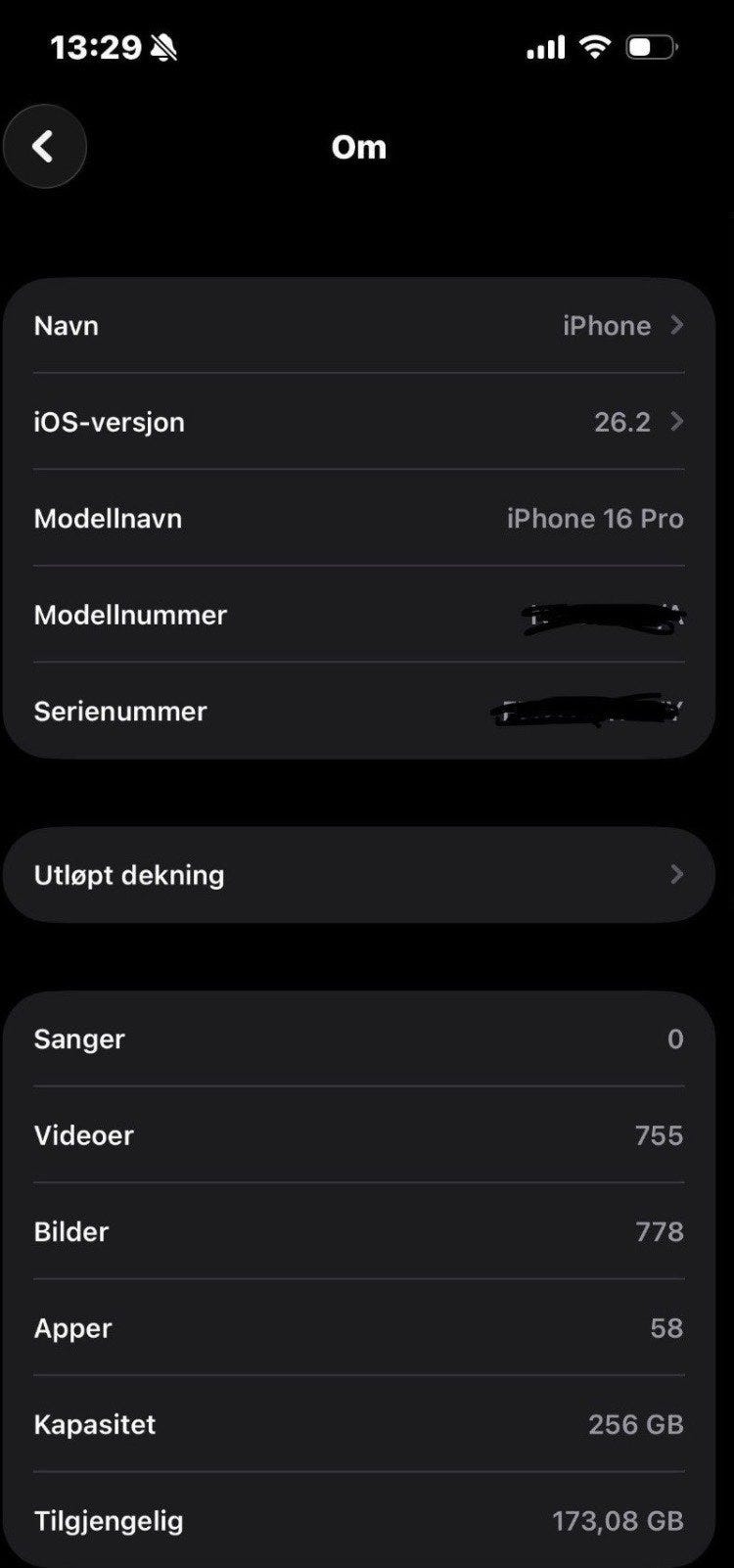Open the Utløpt dekning row
734x1568 pixels.
point(358,875)
